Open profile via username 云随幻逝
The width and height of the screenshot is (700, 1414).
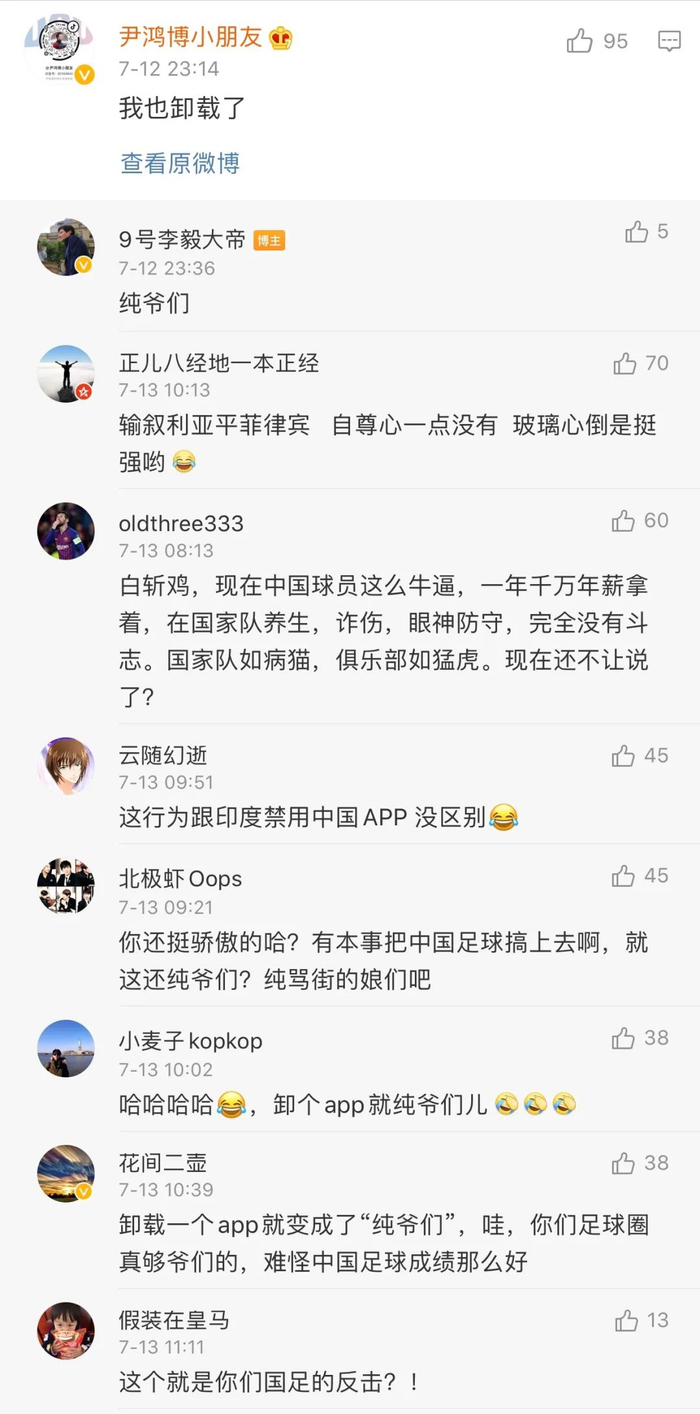pyautogui.click(x=163, y=755)
